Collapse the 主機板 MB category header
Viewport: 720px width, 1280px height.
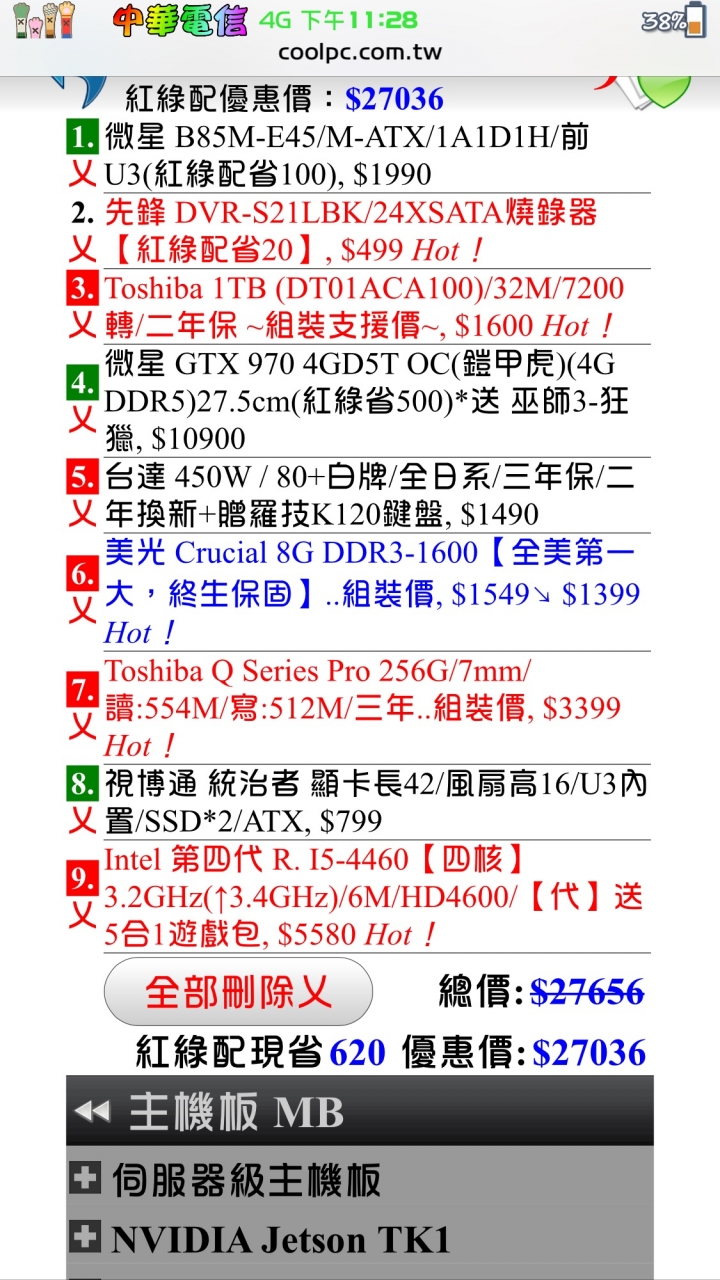click(360, 1111)
